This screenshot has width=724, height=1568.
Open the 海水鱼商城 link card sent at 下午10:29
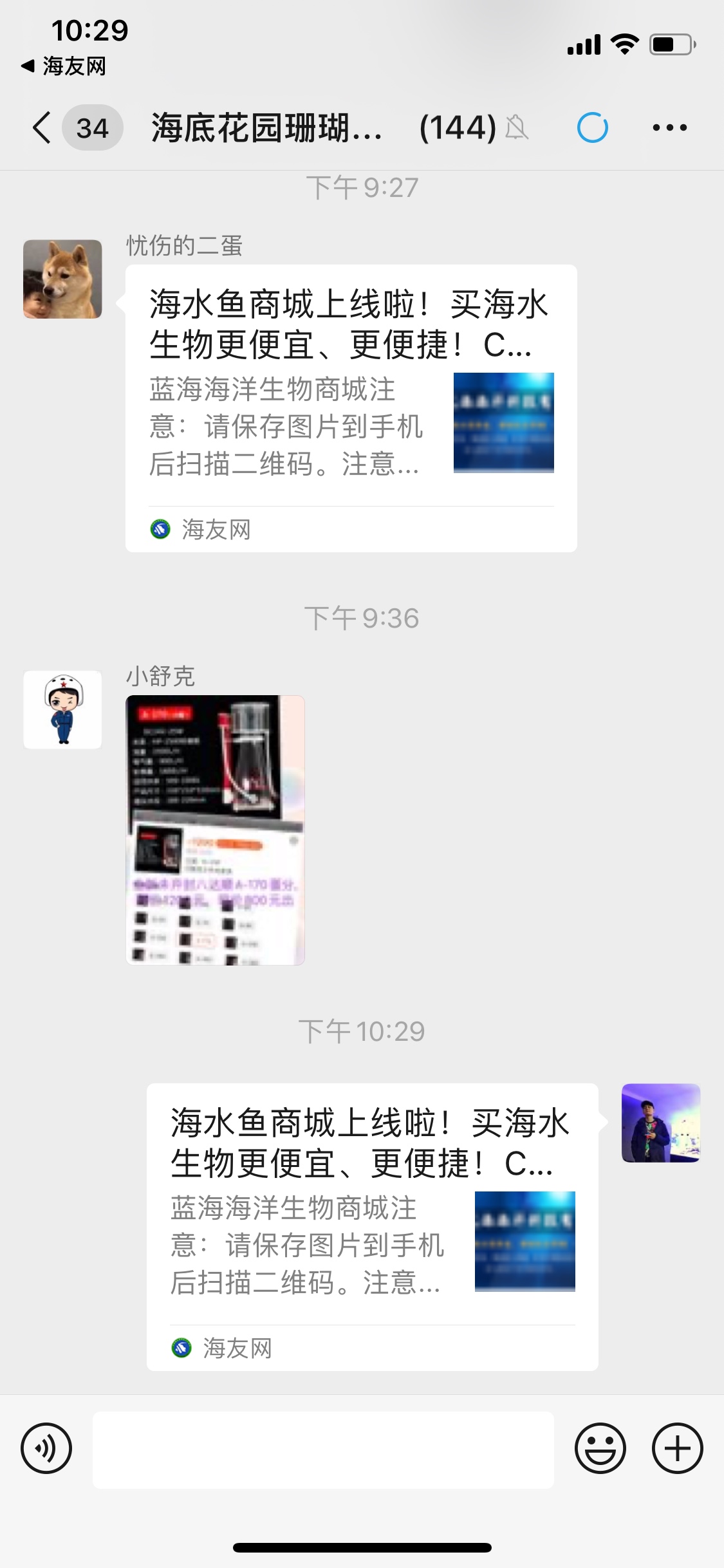372,1226
